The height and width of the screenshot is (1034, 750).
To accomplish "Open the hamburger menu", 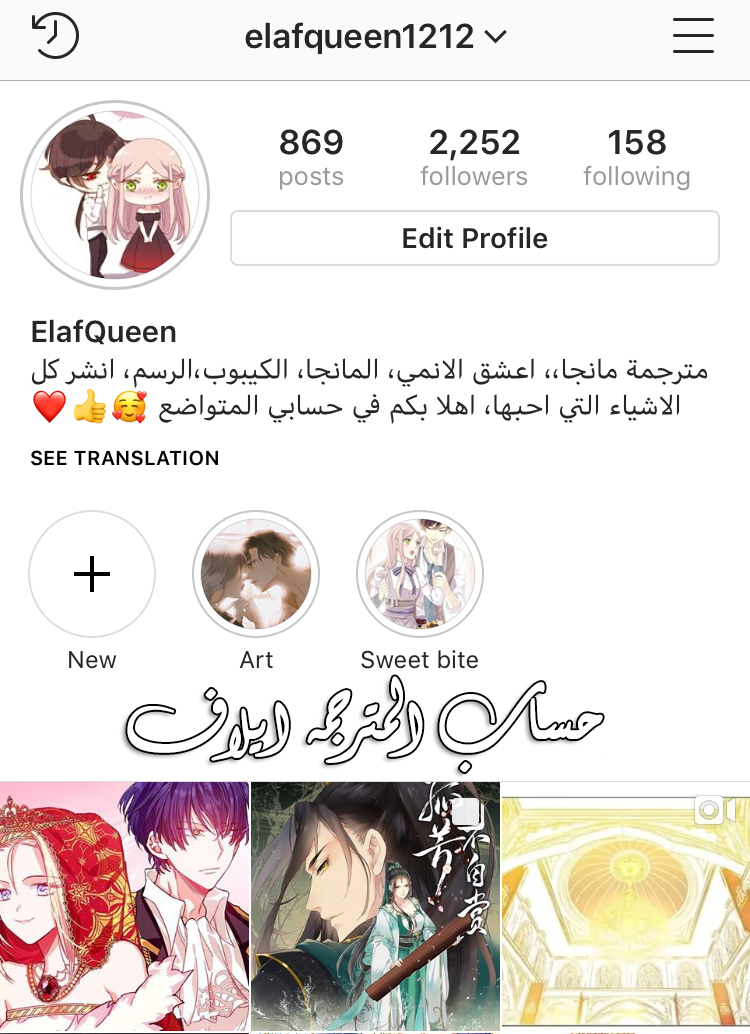I will (693, 37).
